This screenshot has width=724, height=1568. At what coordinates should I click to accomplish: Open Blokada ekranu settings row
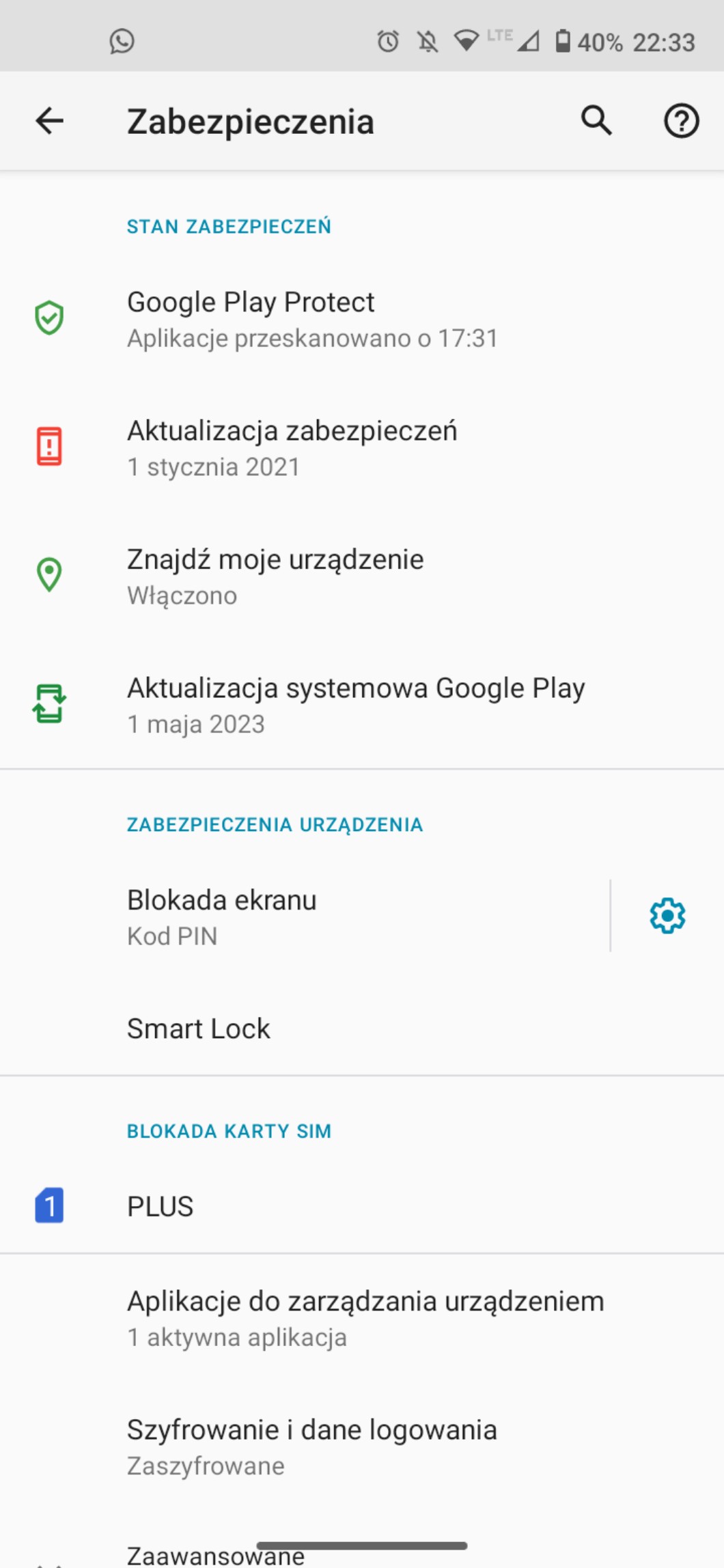pos(301,916)
